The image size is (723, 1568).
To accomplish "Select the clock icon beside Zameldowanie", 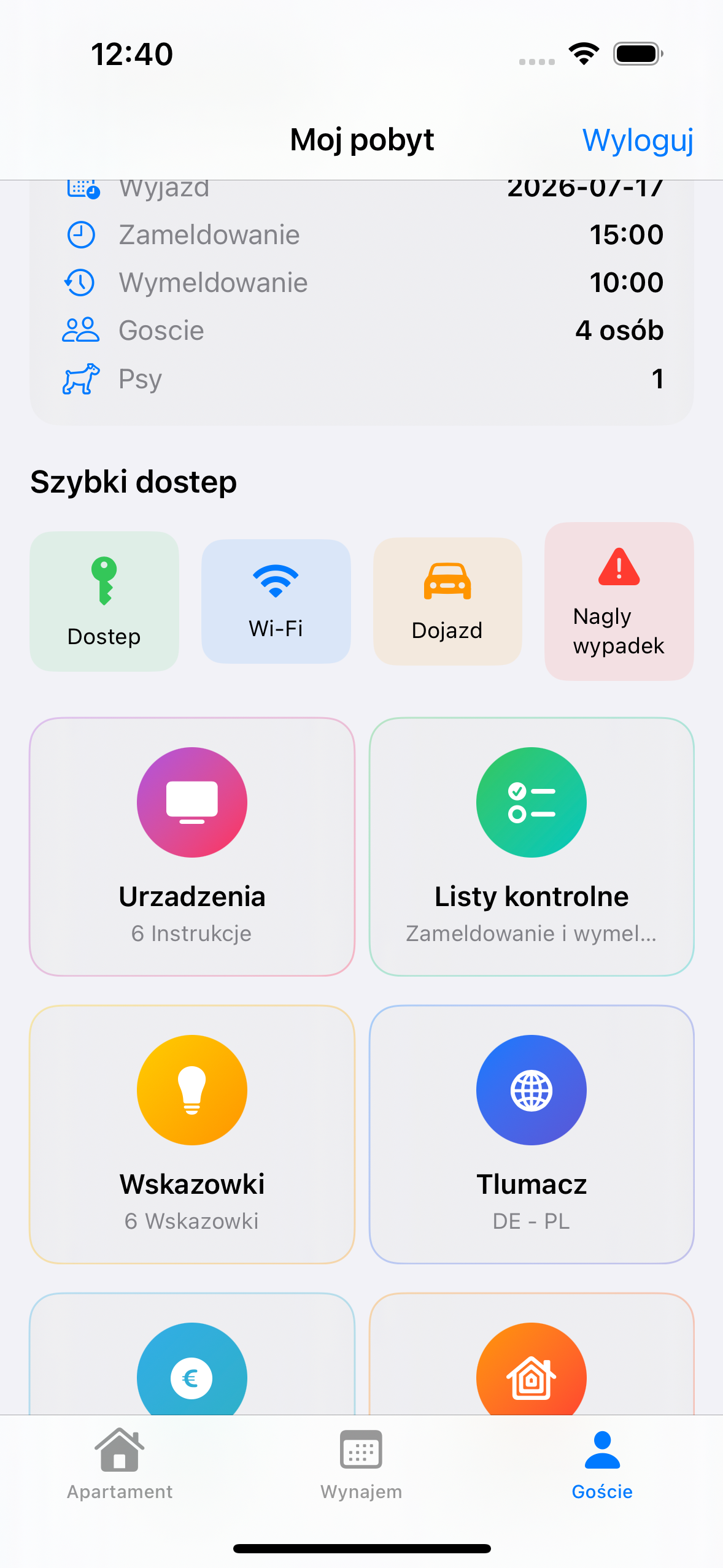I will pos(79,234).
